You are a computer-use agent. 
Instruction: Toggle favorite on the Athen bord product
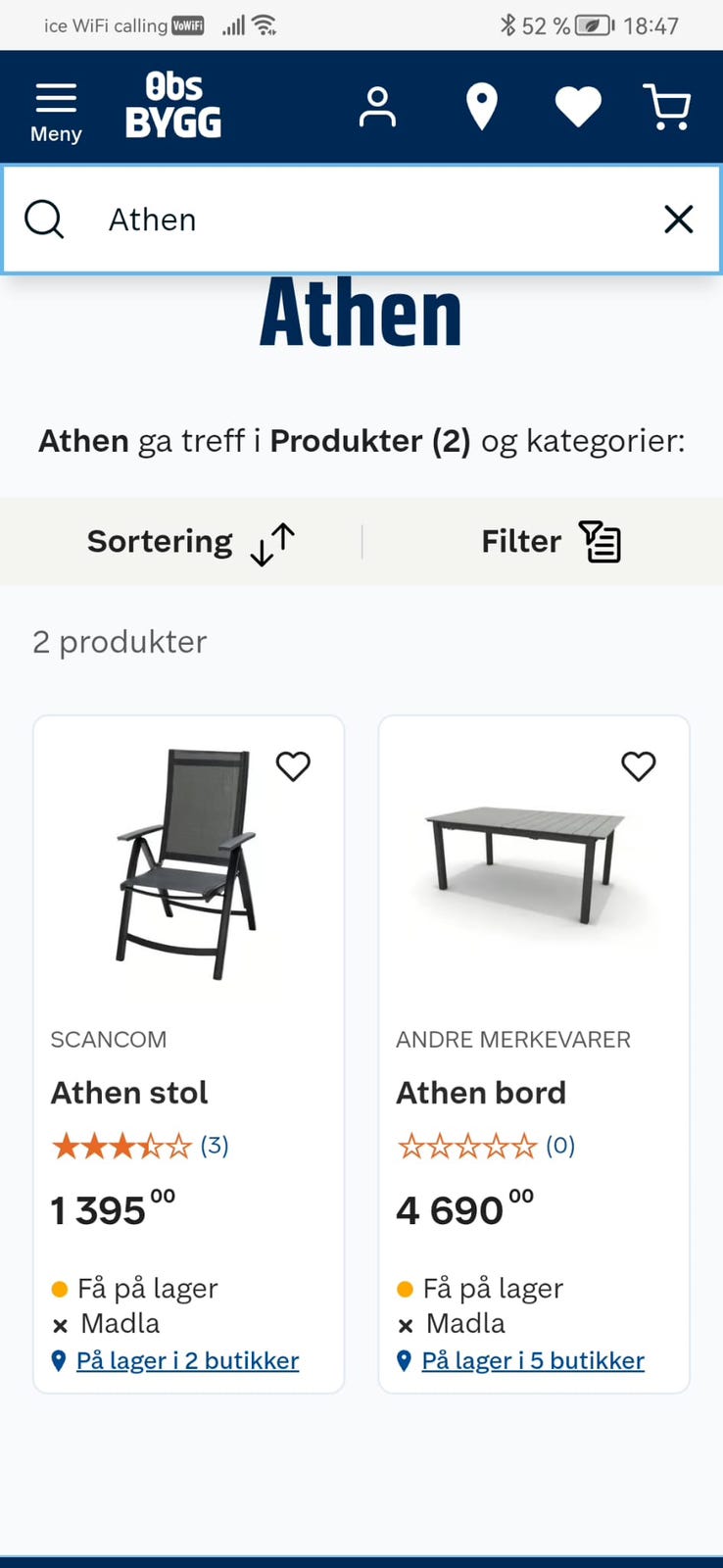[x=639, y=766]
